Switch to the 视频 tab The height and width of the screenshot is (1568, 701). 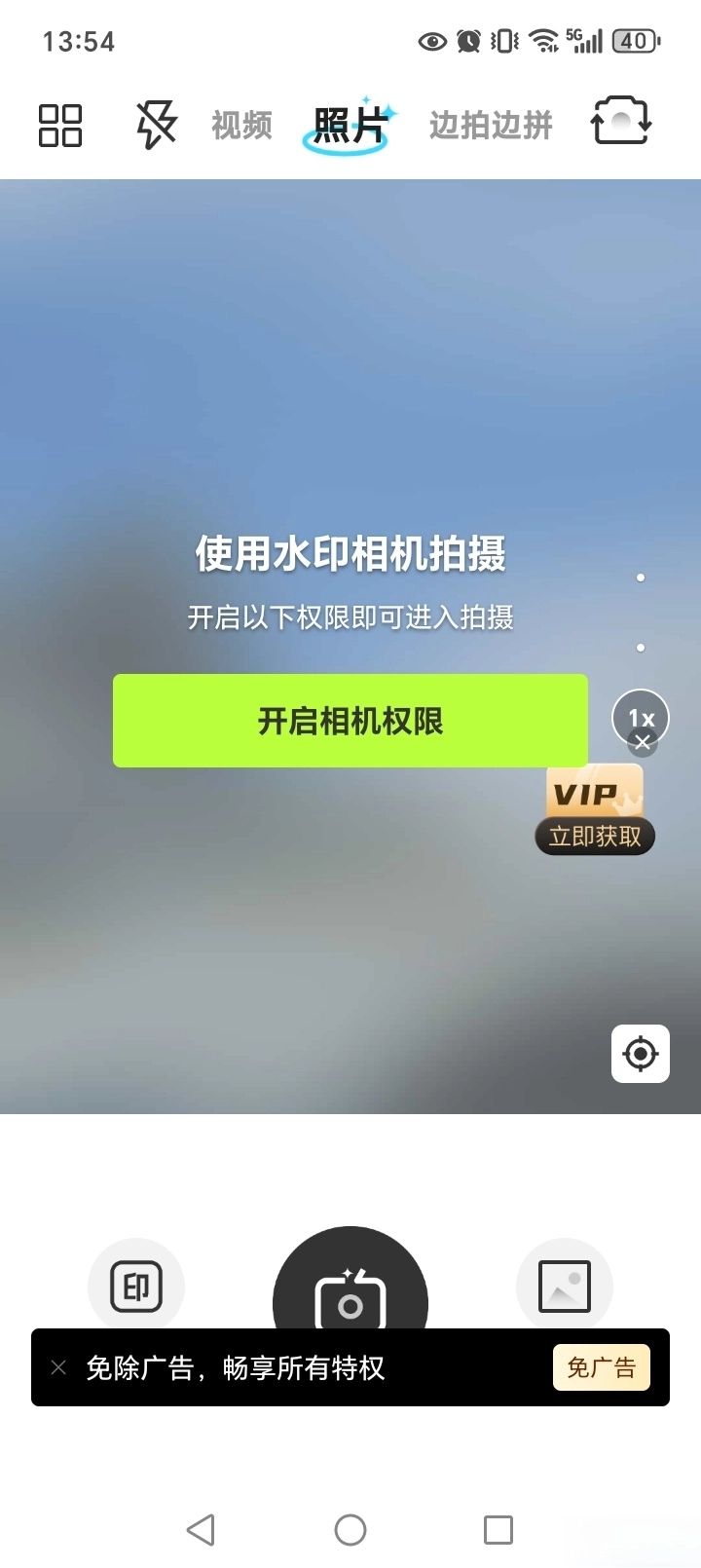point(241,126)
